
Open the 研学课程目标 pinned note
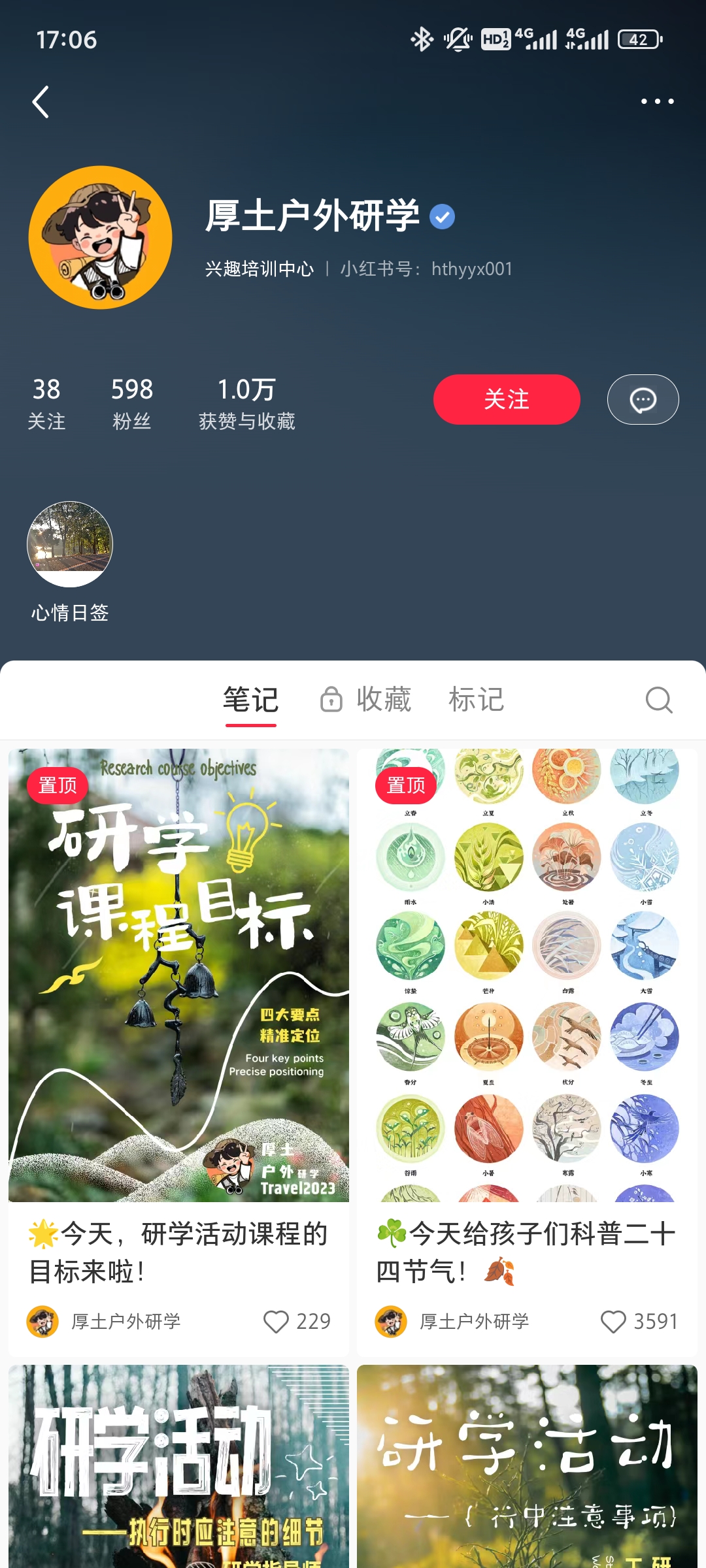coord(178,975)
